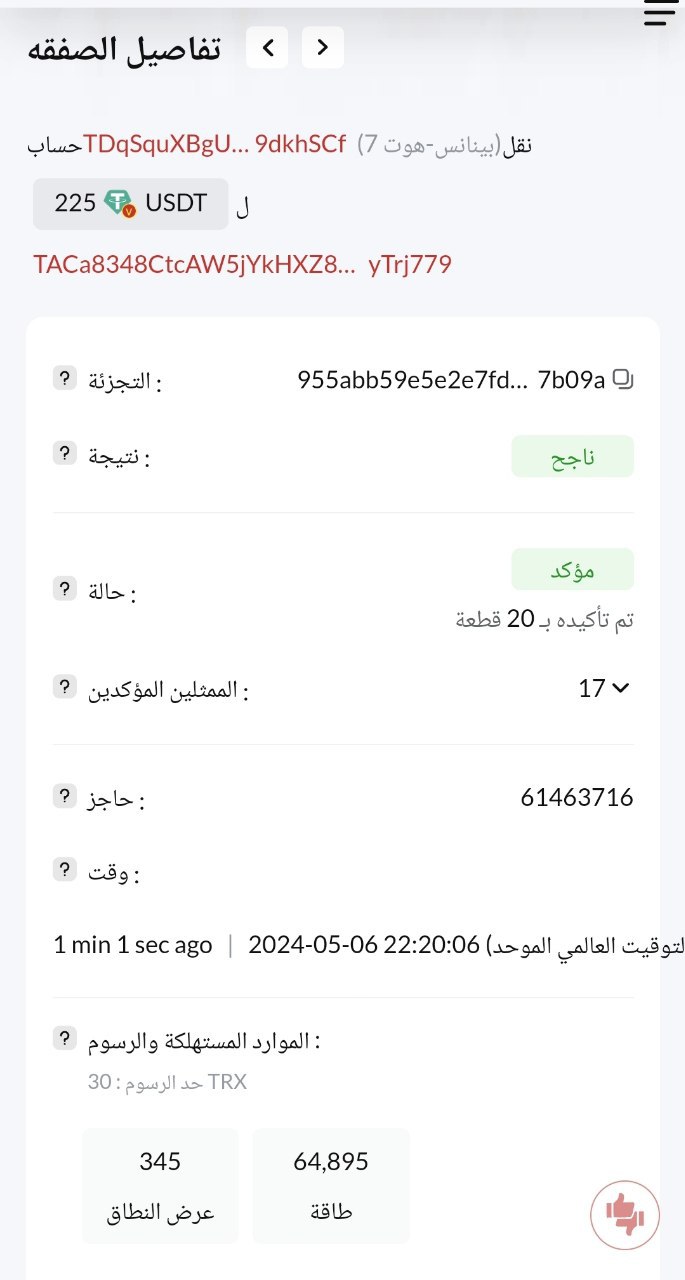Copy the transaction hash 955abb59e5e2e7fd...7b09a
The image size is (685, 1280).
pos(624,379)
